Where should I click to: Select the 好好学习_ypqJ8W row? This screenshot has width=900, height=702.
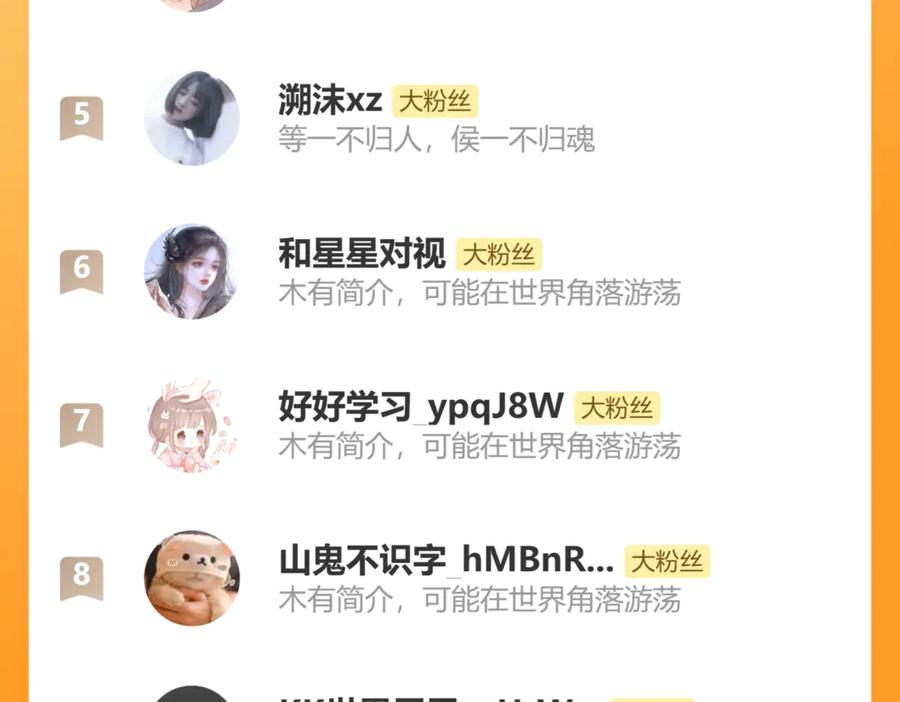coord(449,425)
